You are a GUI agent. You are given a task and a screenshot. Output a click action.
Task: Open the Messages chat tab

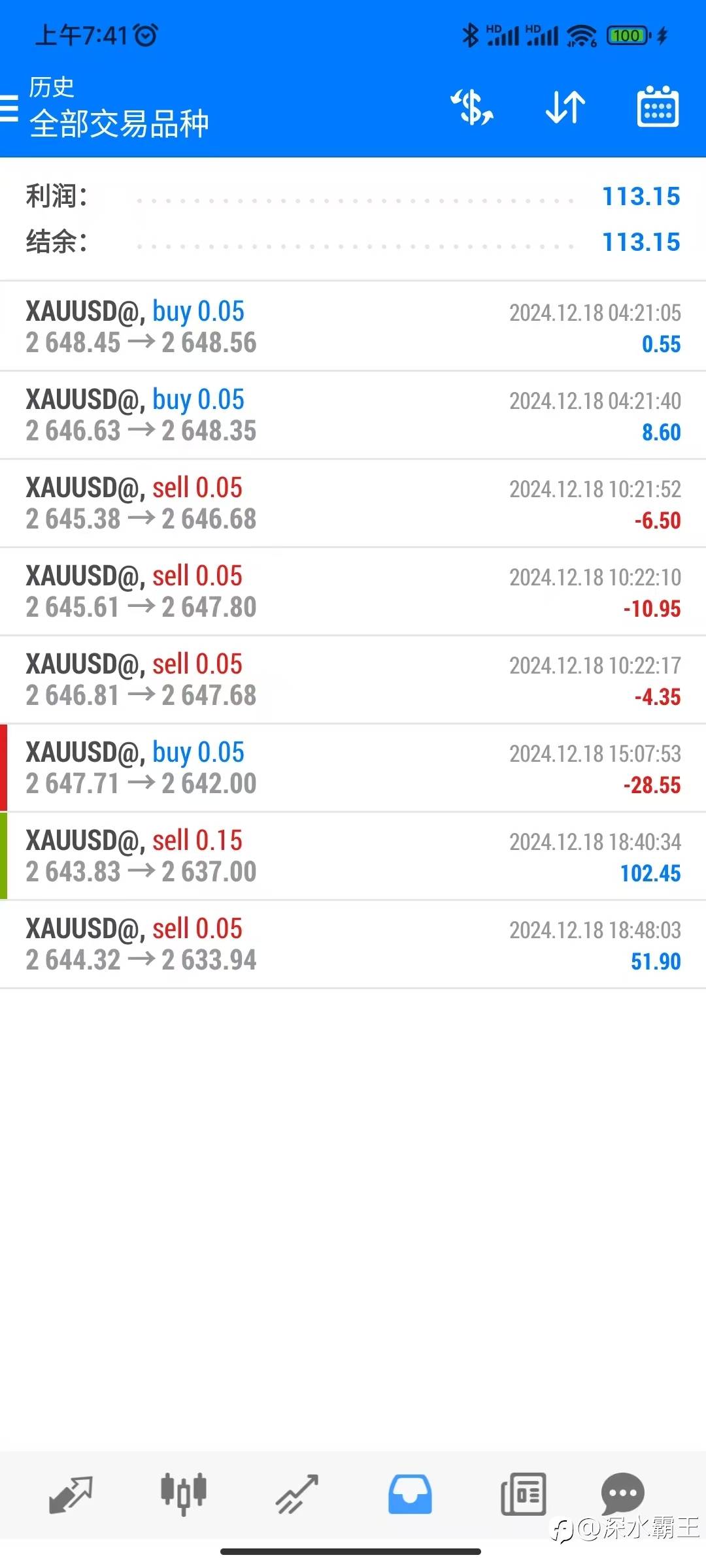tap(622, 1494)
